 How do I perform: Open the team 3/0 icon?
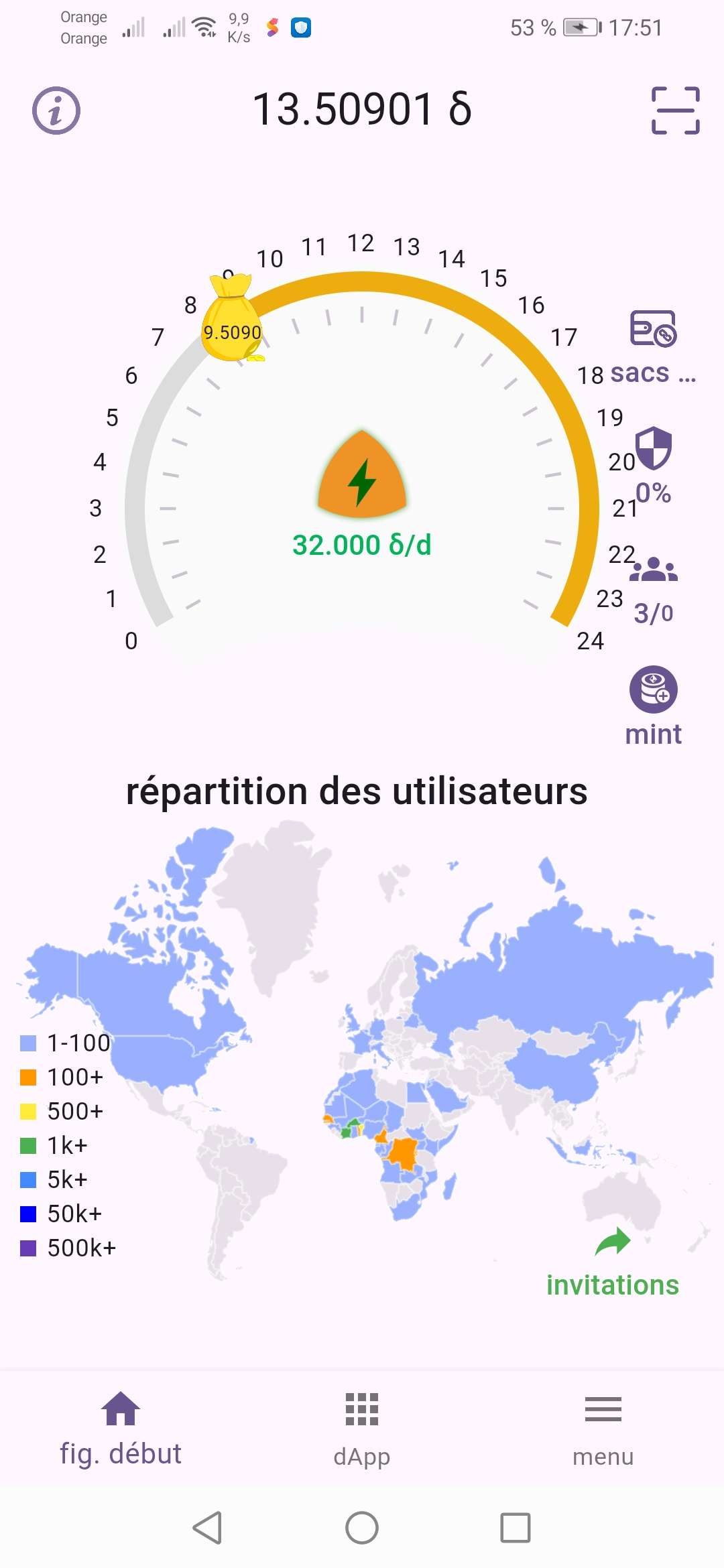[x=653, y=570]
